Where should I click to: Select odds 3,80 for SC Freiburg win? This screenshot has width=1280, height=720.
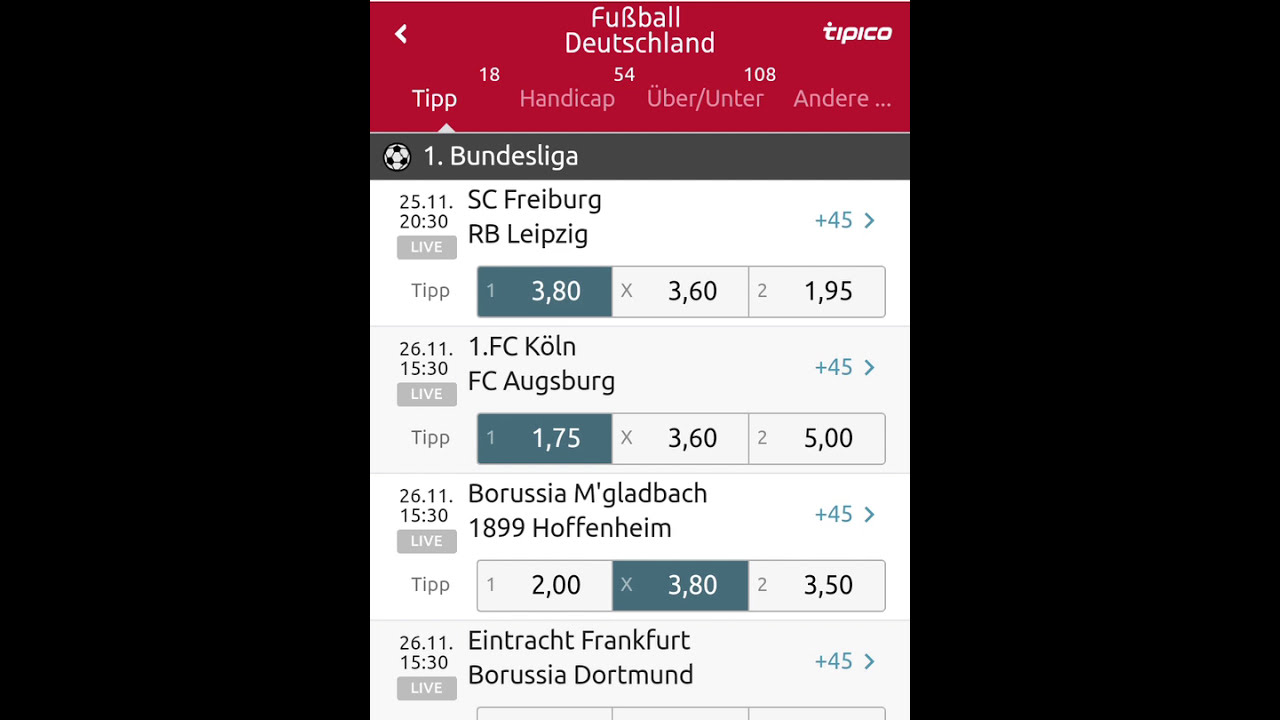(545, 291)
